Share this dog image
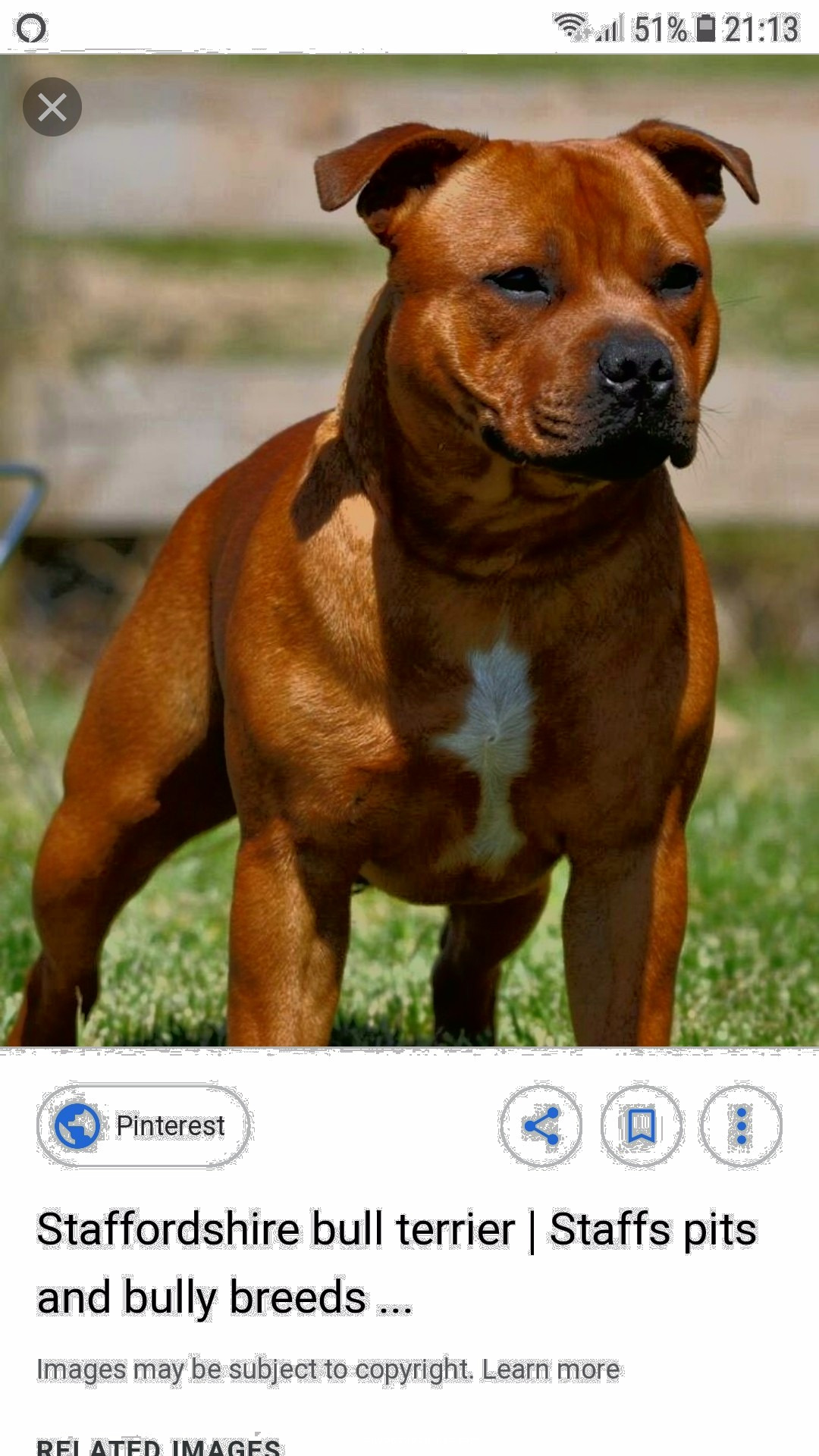Viewport: 819px width, 1456px height. coord(541,1126)
